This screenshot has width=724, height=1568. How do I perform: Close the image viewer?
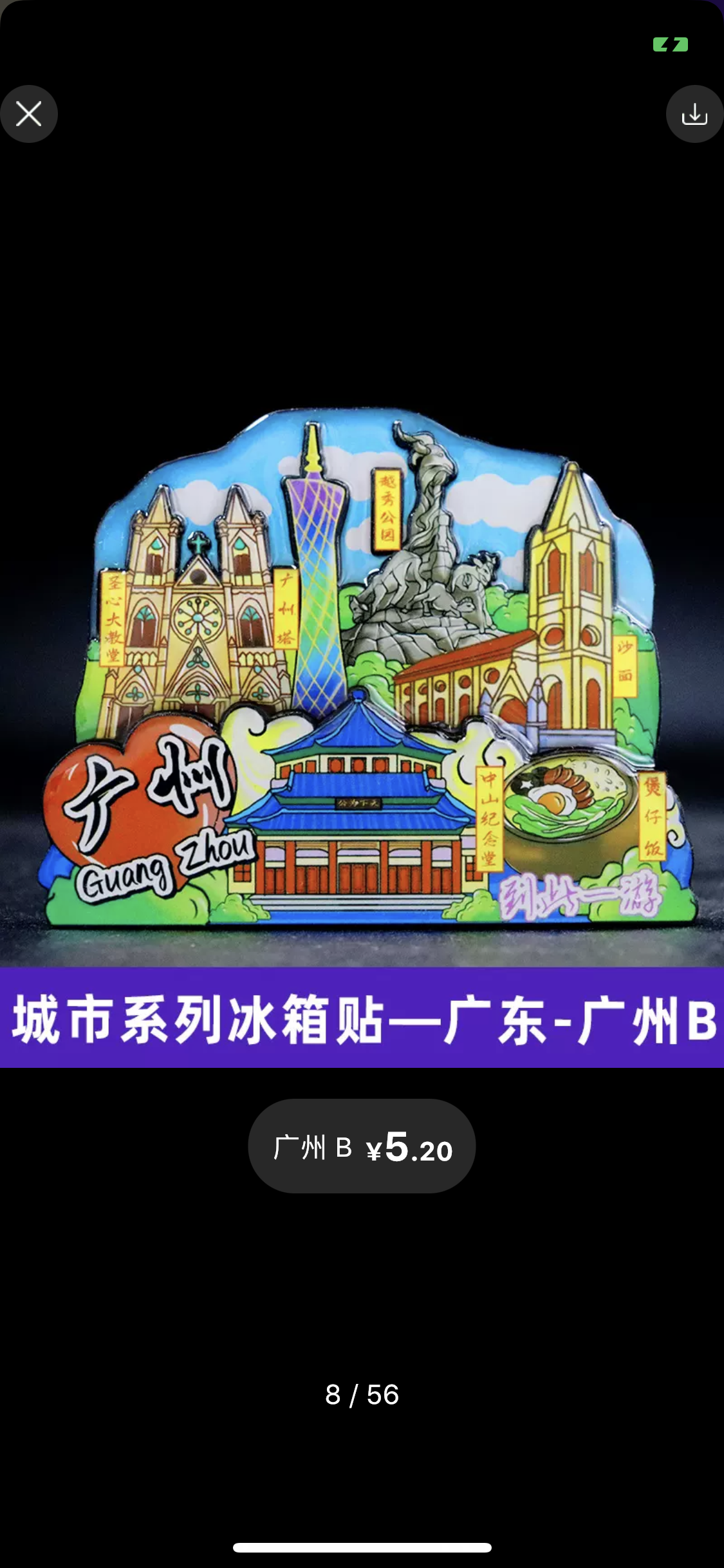point(29,114)
